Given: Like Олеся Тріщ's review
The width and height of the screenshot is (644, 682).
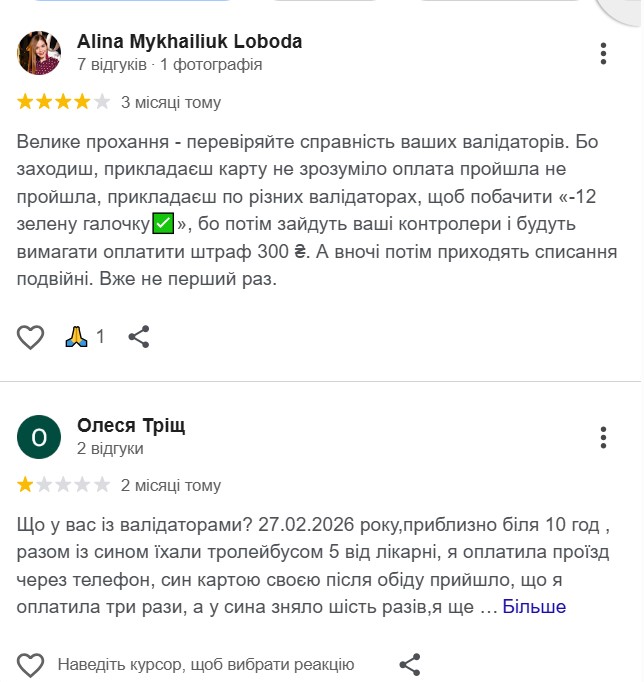Looking at the screenshot, I should click(31, 665).
